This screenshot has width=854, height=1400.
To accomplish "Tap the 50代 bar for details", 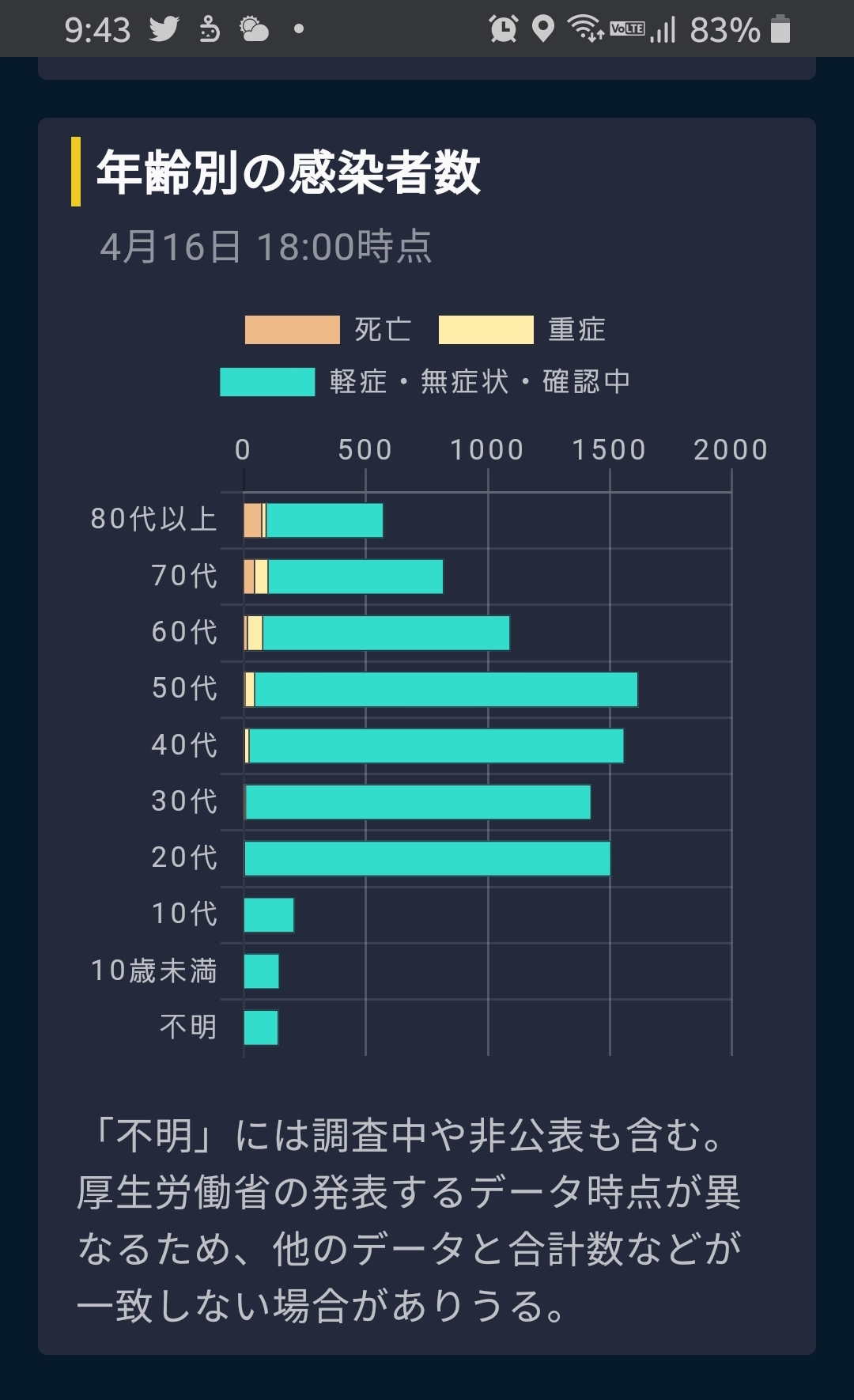I will click(x=440, y=690).
